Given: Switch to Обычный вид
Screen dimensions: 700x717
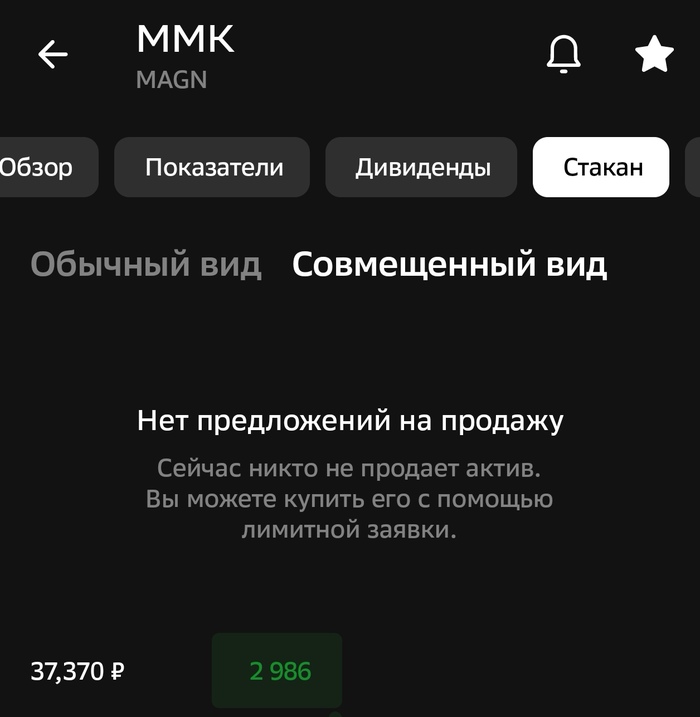Looking at the screenshot, I should pos(146,265).
